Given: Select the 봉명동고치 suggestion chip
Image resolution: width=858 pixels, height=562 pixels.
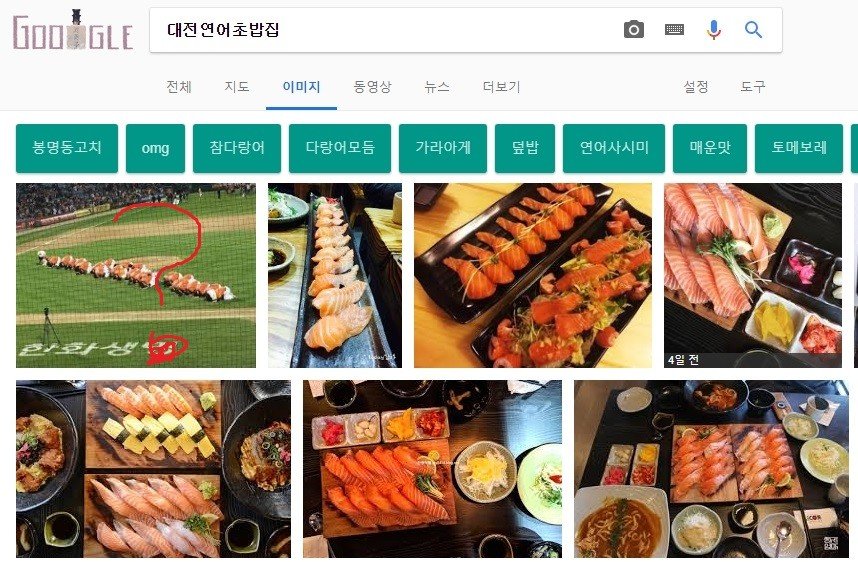Looking at the screenshot, I should [x=67, y=148].
